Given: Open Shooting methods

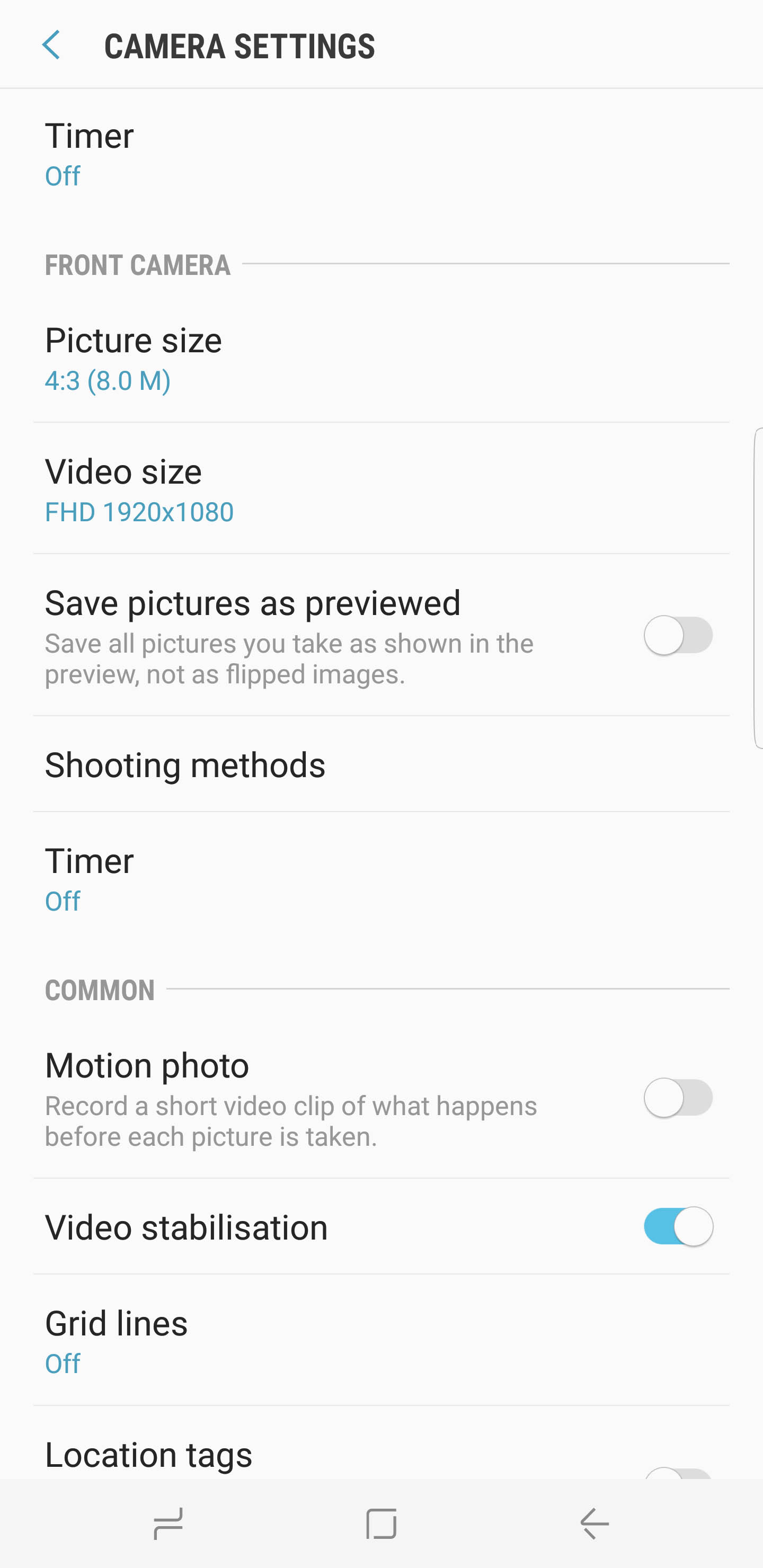Looking at the screenshot, I should tap(381, 764).
